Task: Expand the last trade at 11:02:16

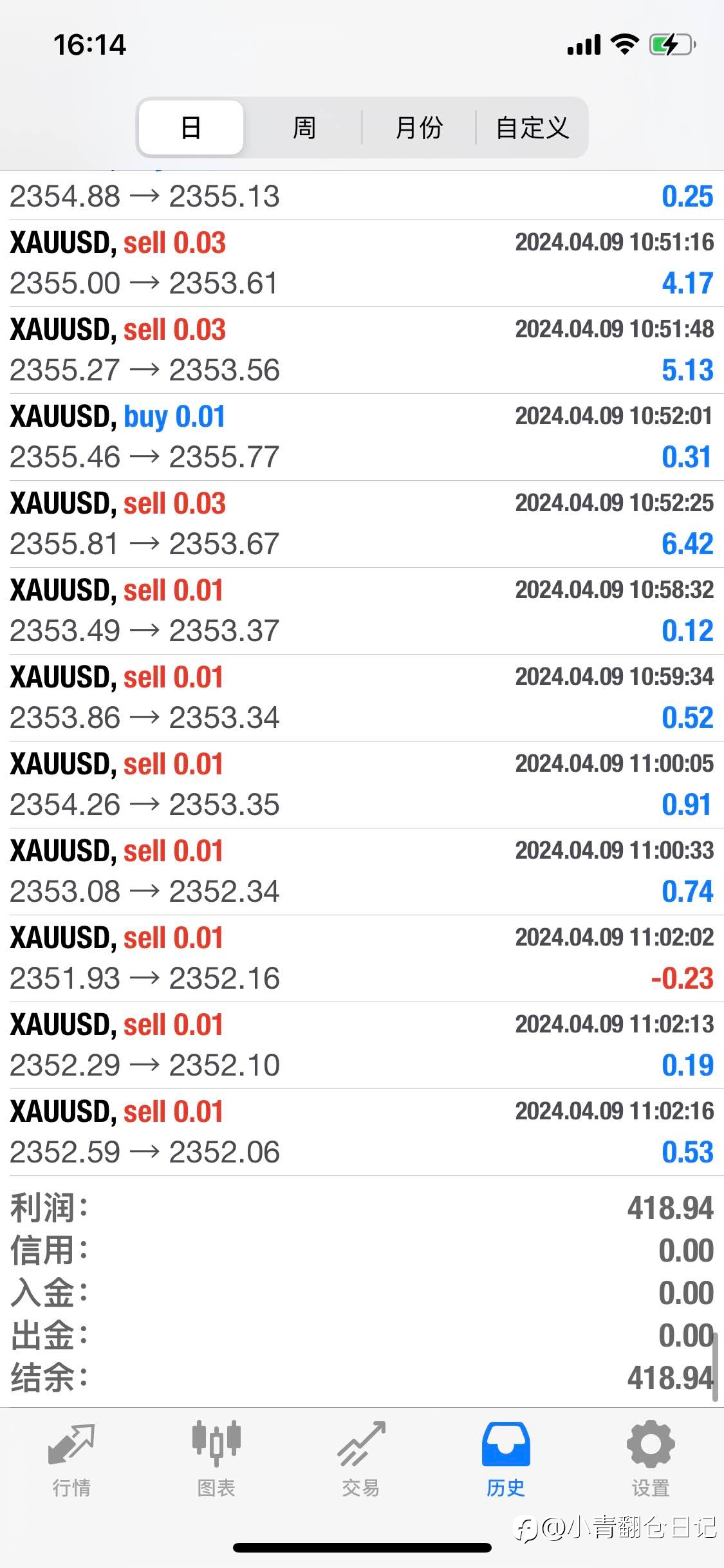Action: [x=362, y=1132]
